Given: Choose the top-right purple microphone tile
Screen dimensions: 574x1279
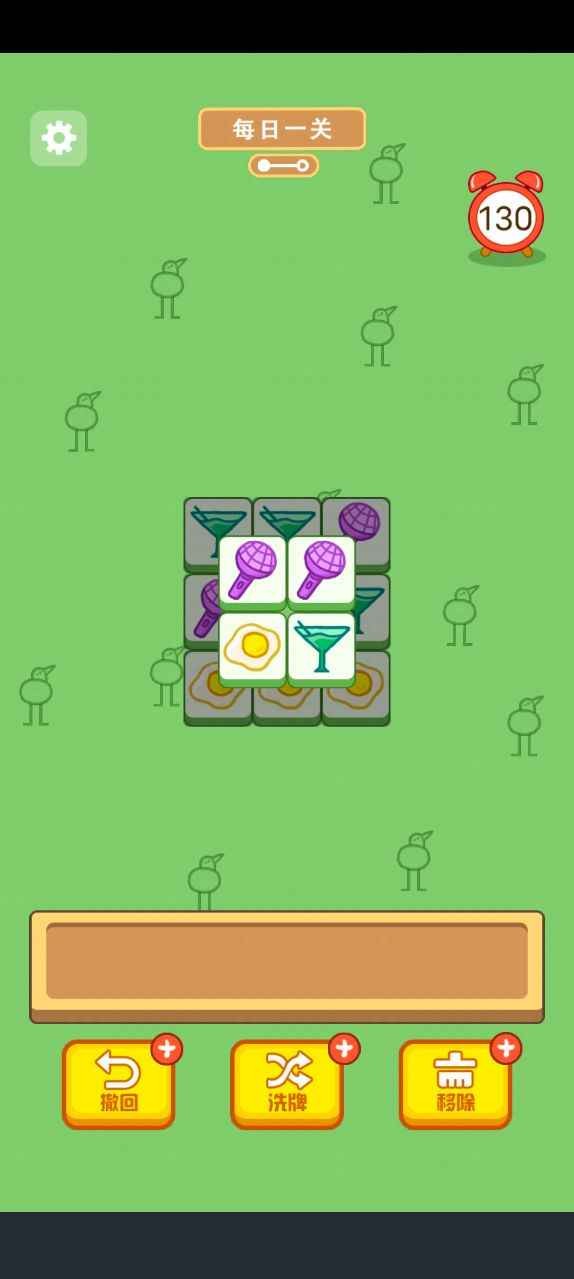Looking at the screenshot, I should point(322,573).
